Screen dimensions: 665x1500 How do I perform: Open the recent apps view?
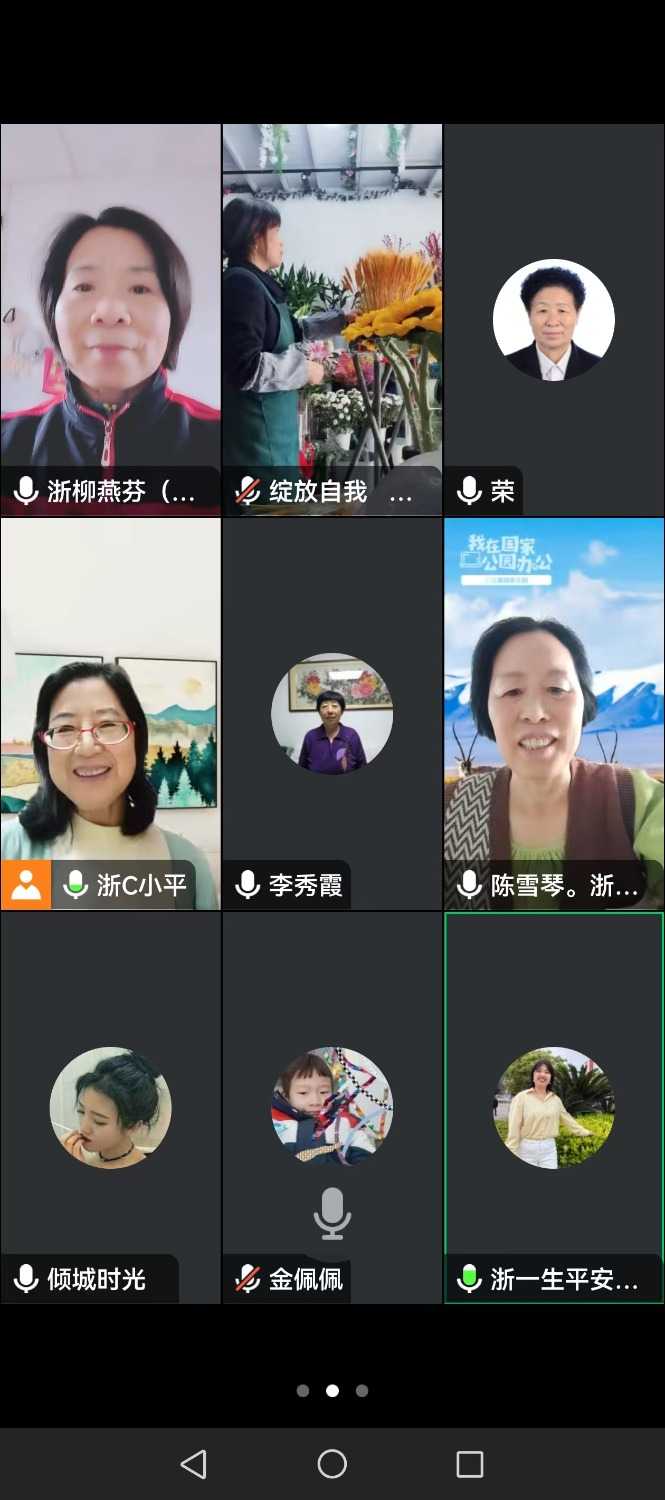470,1464
